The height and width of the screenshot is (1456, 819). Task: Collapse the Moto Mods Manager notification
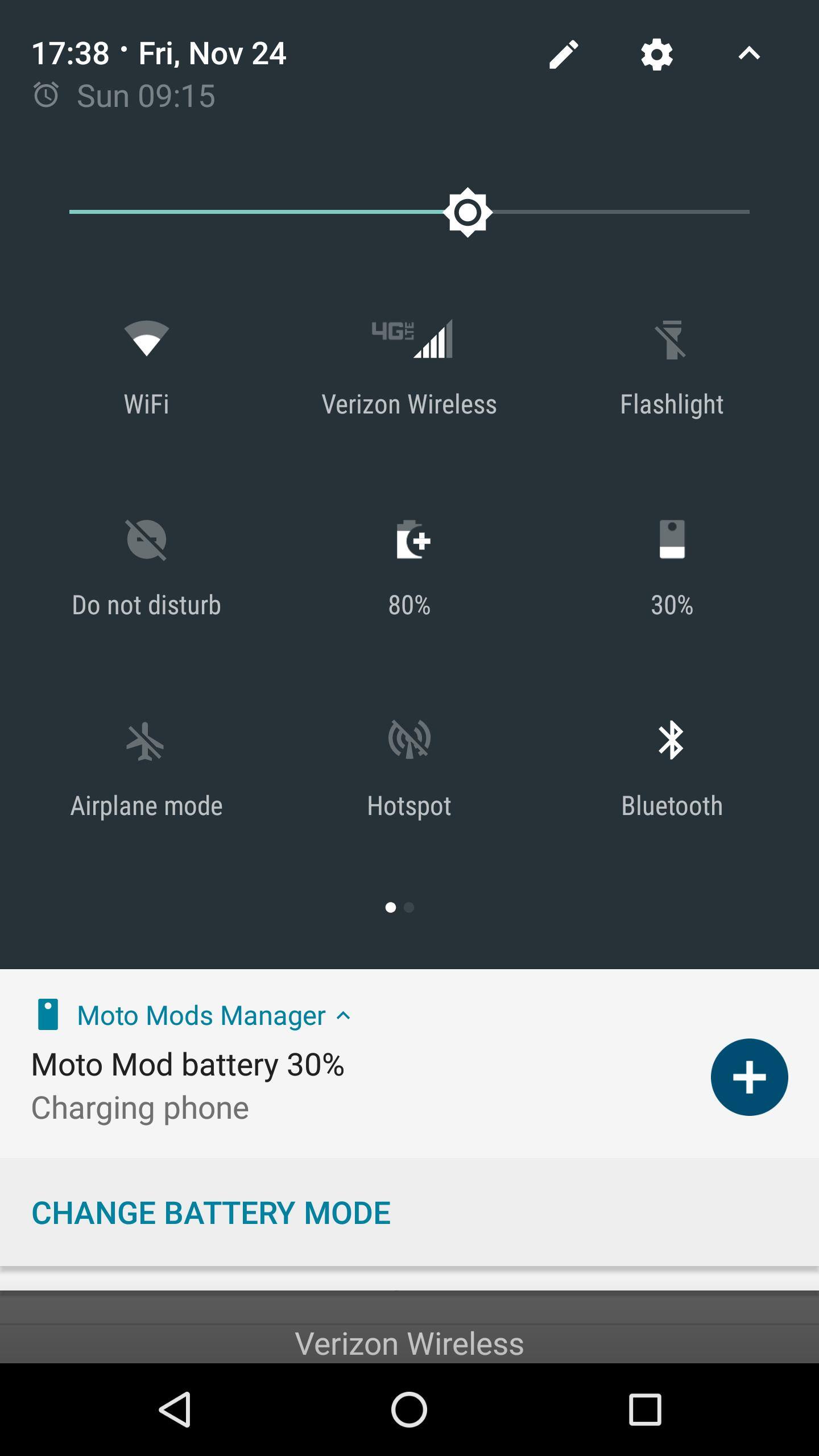(343, 1016)
